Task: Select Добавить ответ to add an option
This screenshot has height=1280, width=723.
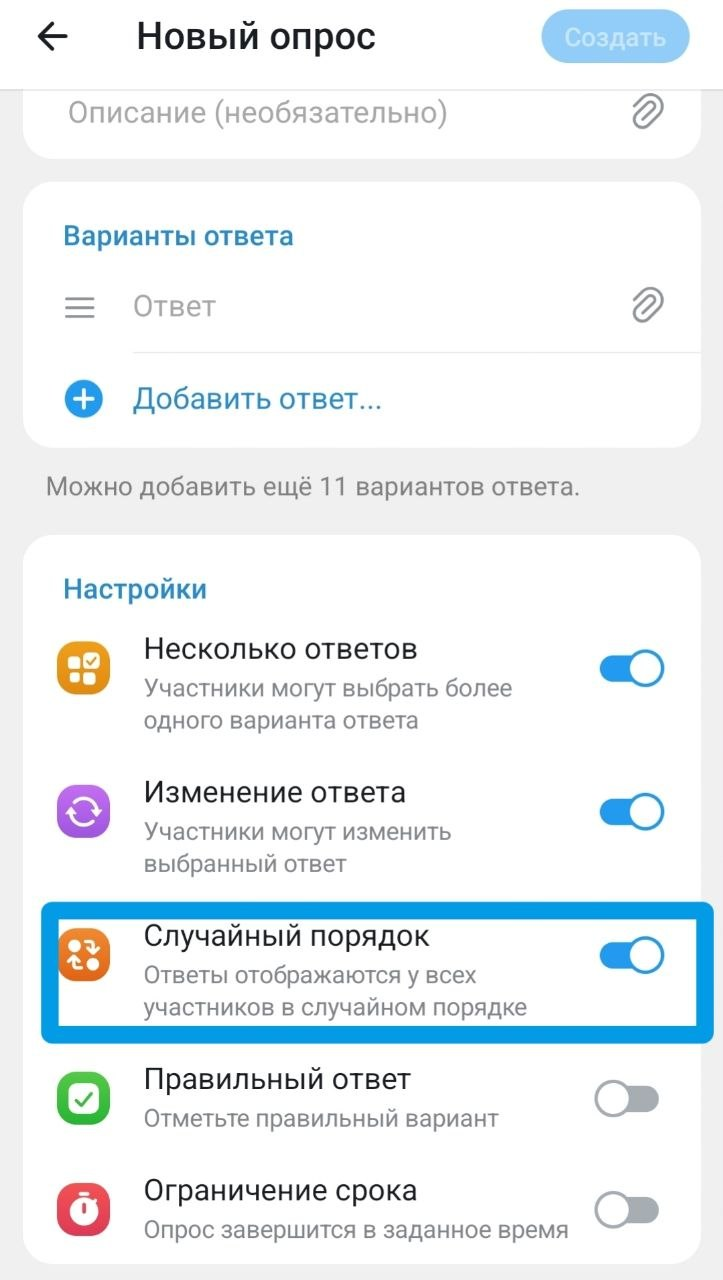Action: point(256,398)
